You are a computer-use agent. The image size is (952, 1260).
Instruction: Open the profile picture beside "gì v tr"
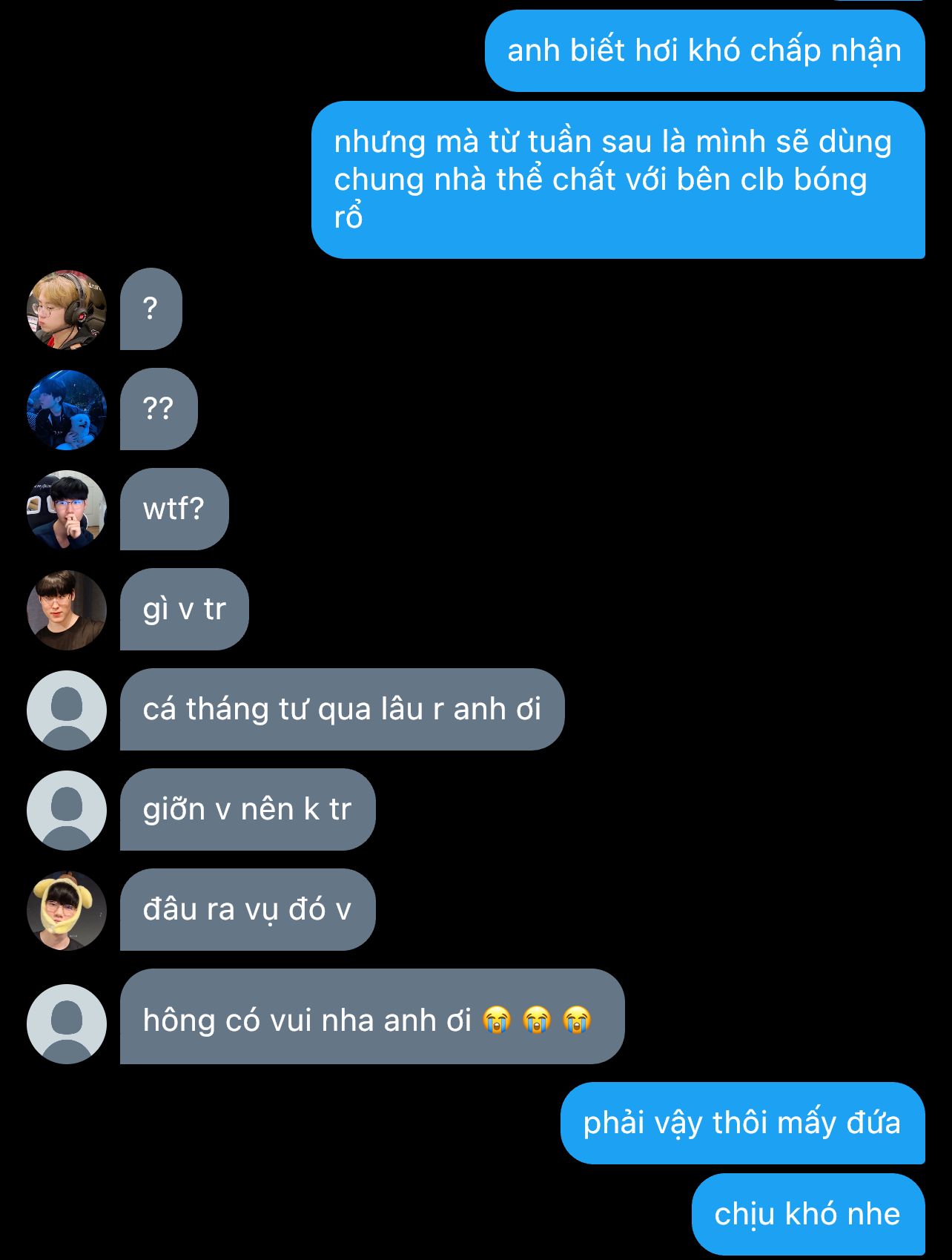67,610
